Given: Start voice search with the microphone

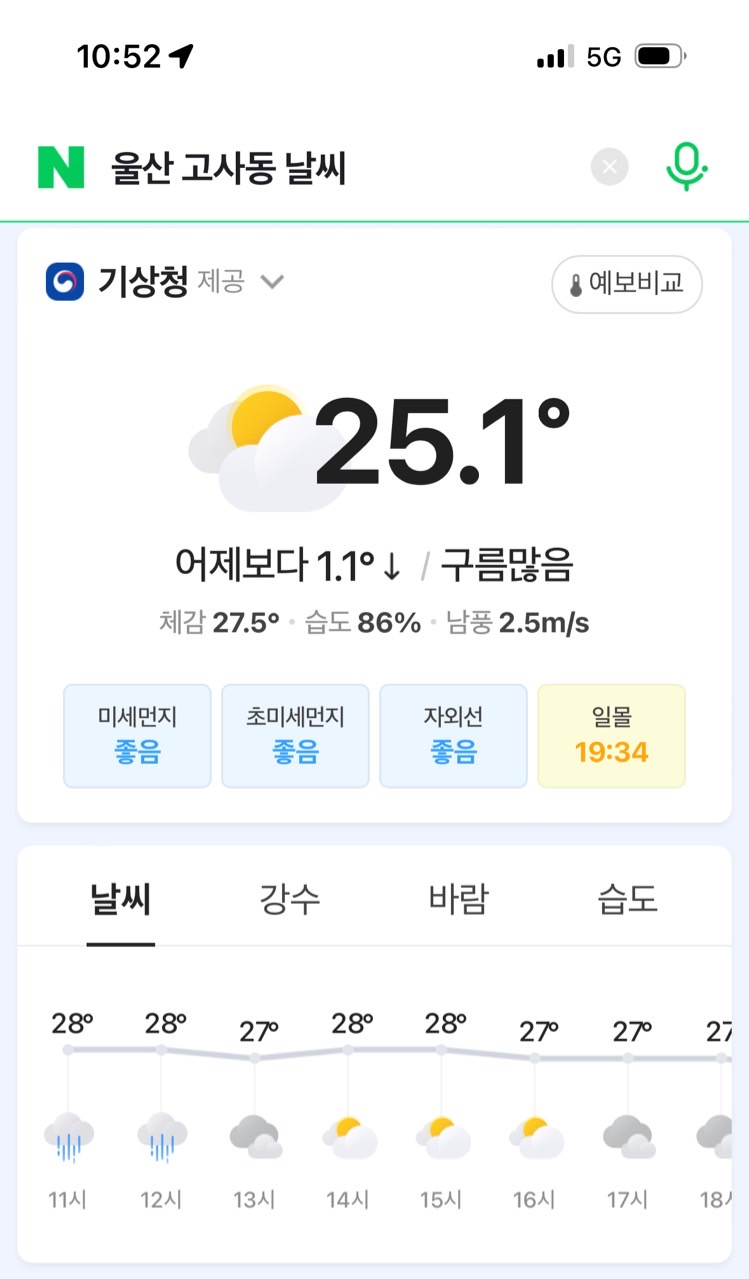Looking at the screenshot, I should pos(687,167).
